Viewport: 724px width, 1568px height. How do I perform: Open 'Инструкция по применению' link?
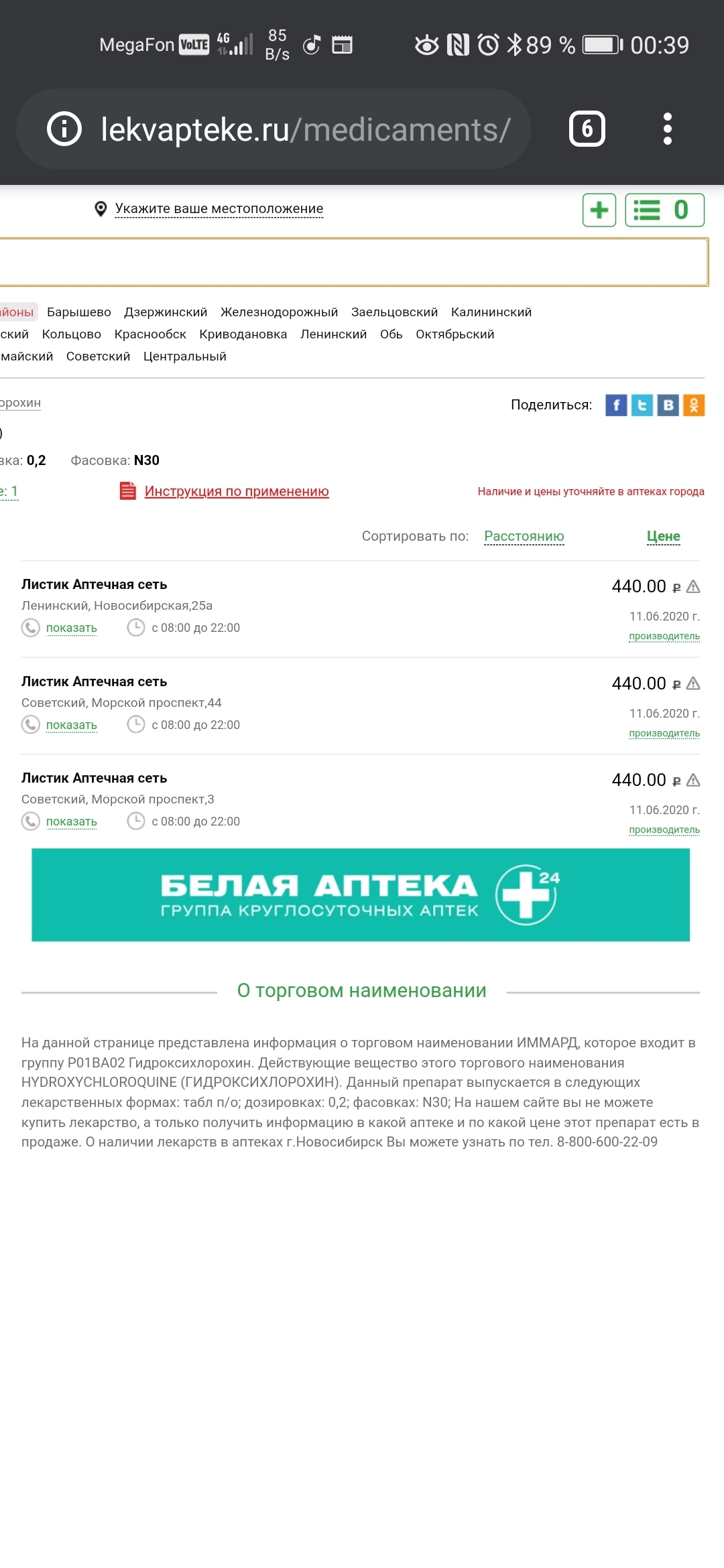[236, 491]
